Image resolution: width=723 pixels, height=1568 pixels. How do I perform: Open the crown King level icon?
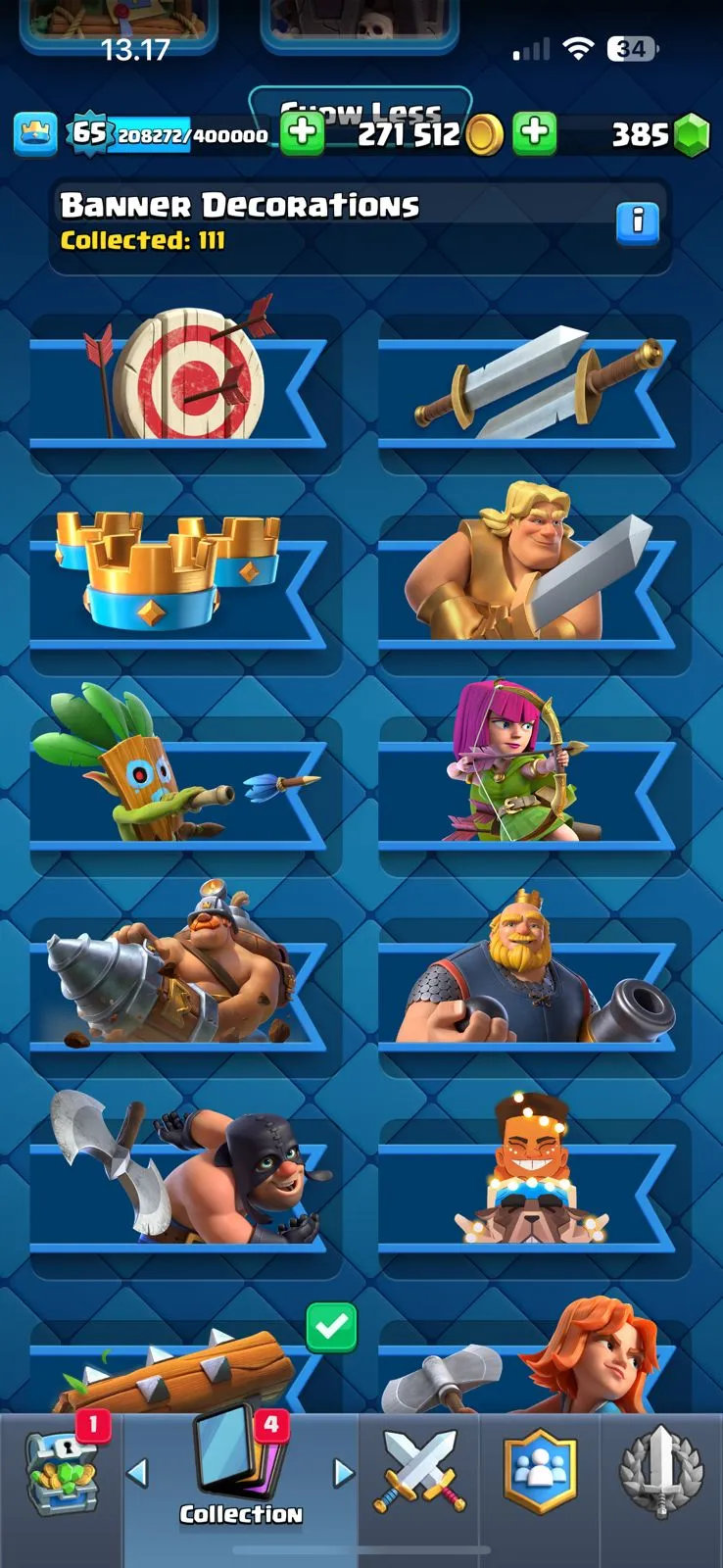point(35,134)
